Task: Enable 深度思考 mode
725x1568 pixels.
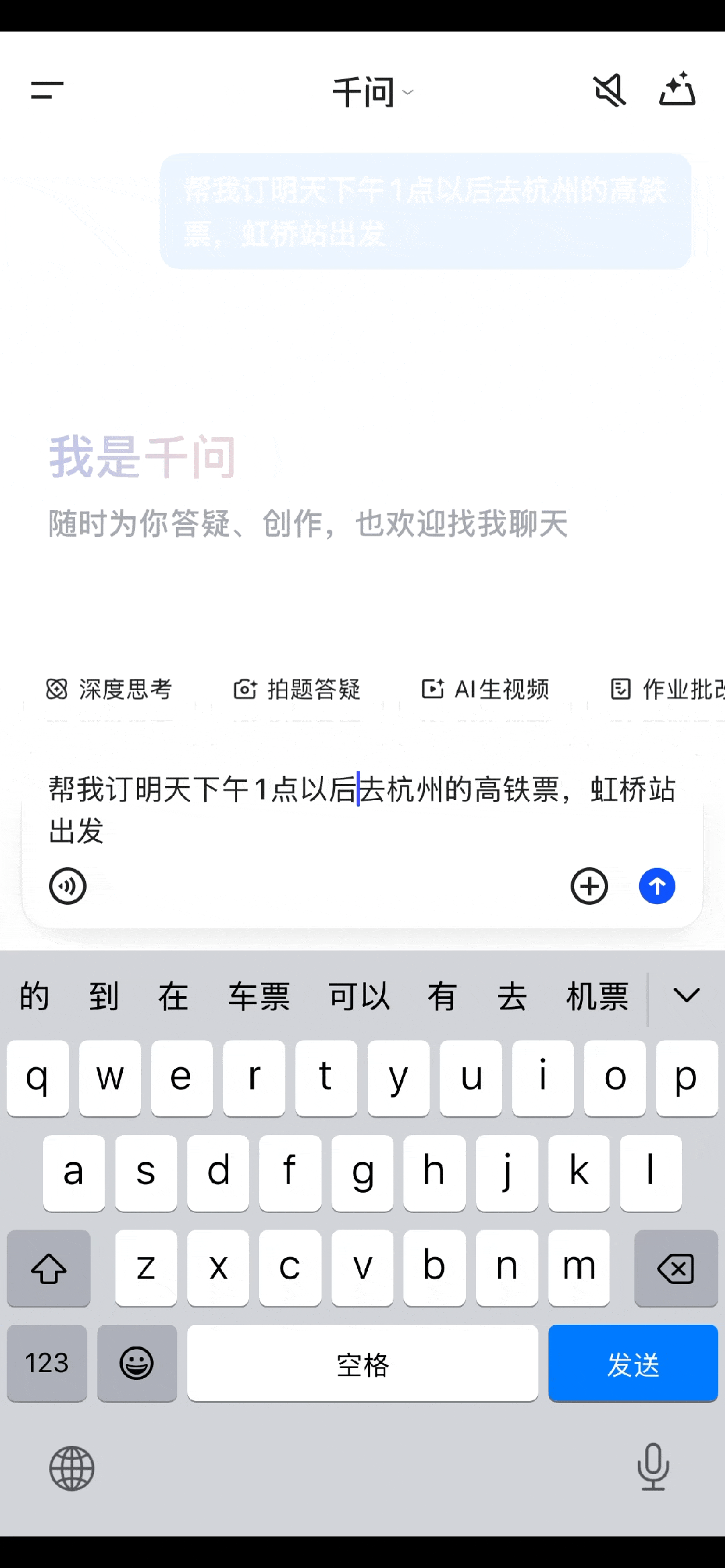Action: [x=109, y=689]
